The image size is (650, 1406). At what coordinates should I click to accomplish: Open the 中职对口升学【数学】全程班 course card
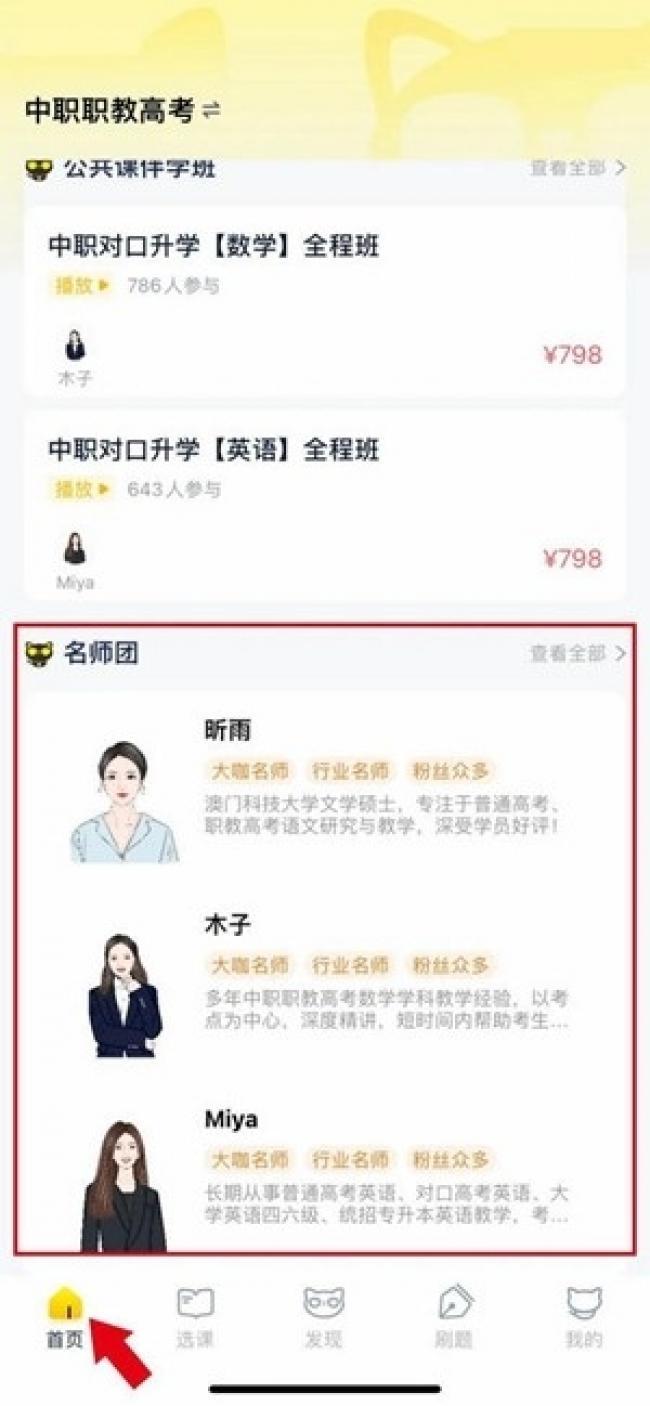[325, 302]
